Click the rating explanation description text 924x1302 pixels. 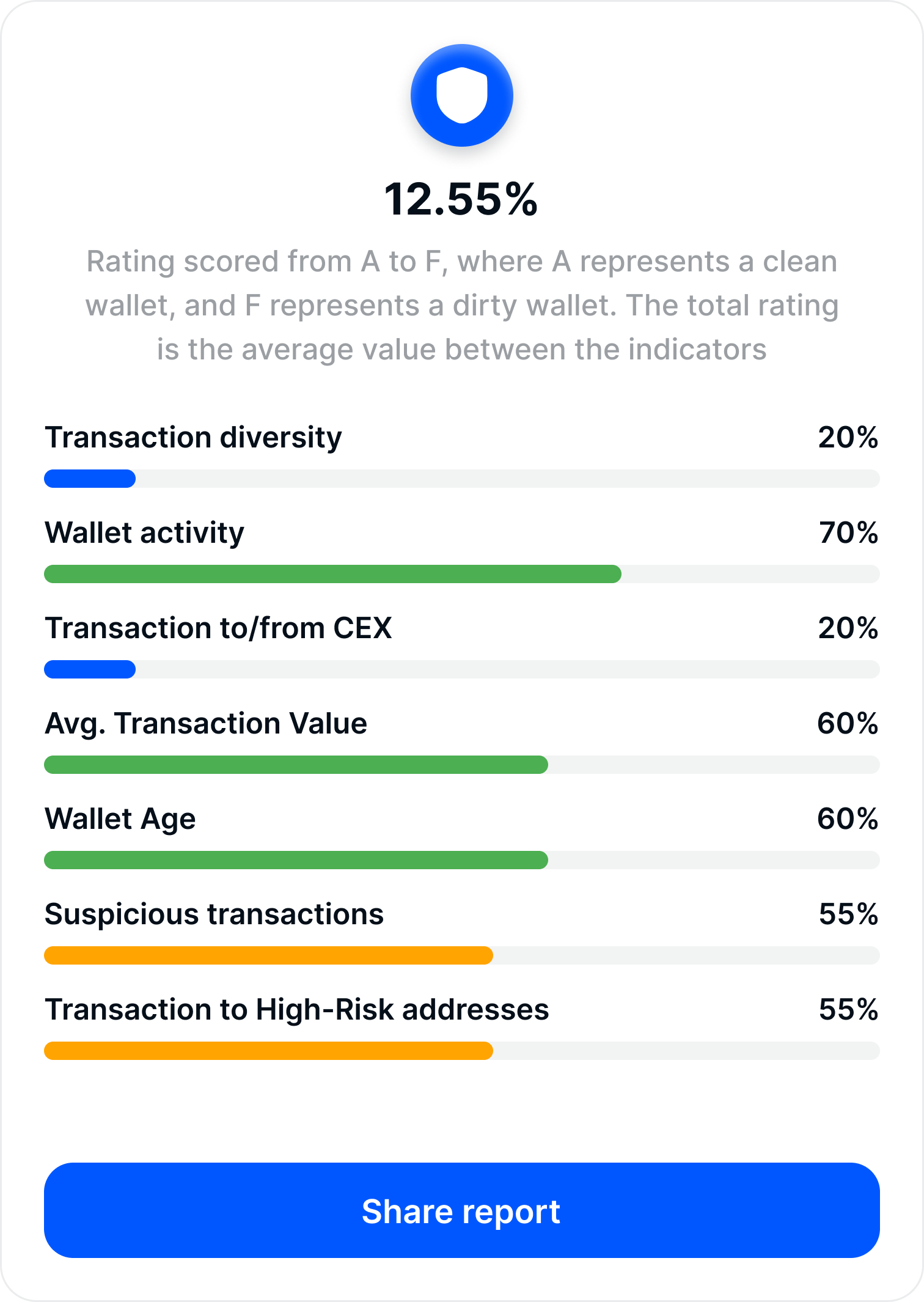462,304
